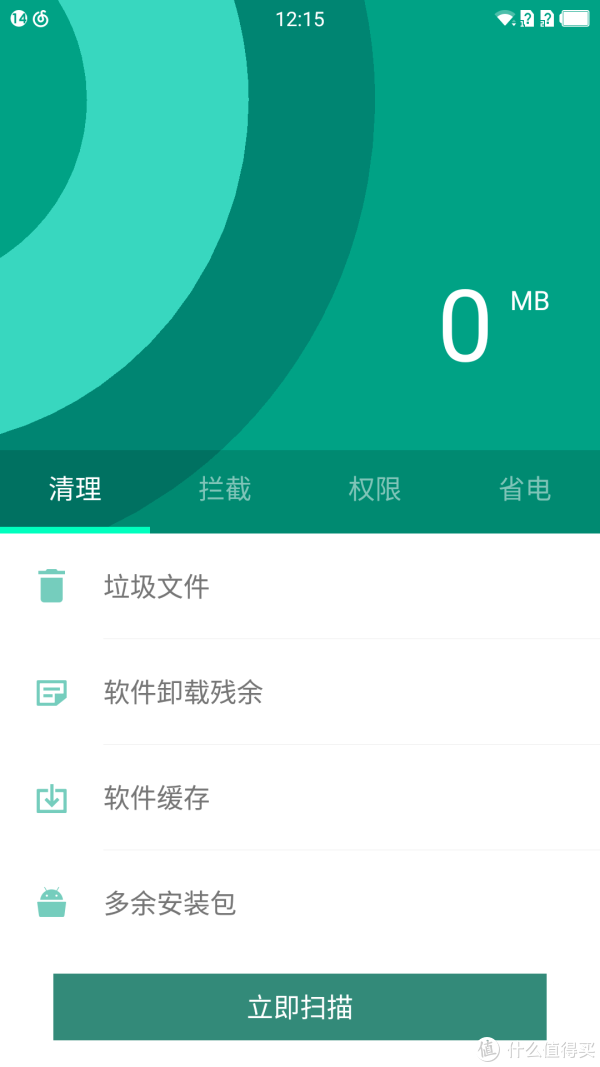600x1067 pixels.
Task: Switch to the 拦截 tab
Action: (225, 489)
